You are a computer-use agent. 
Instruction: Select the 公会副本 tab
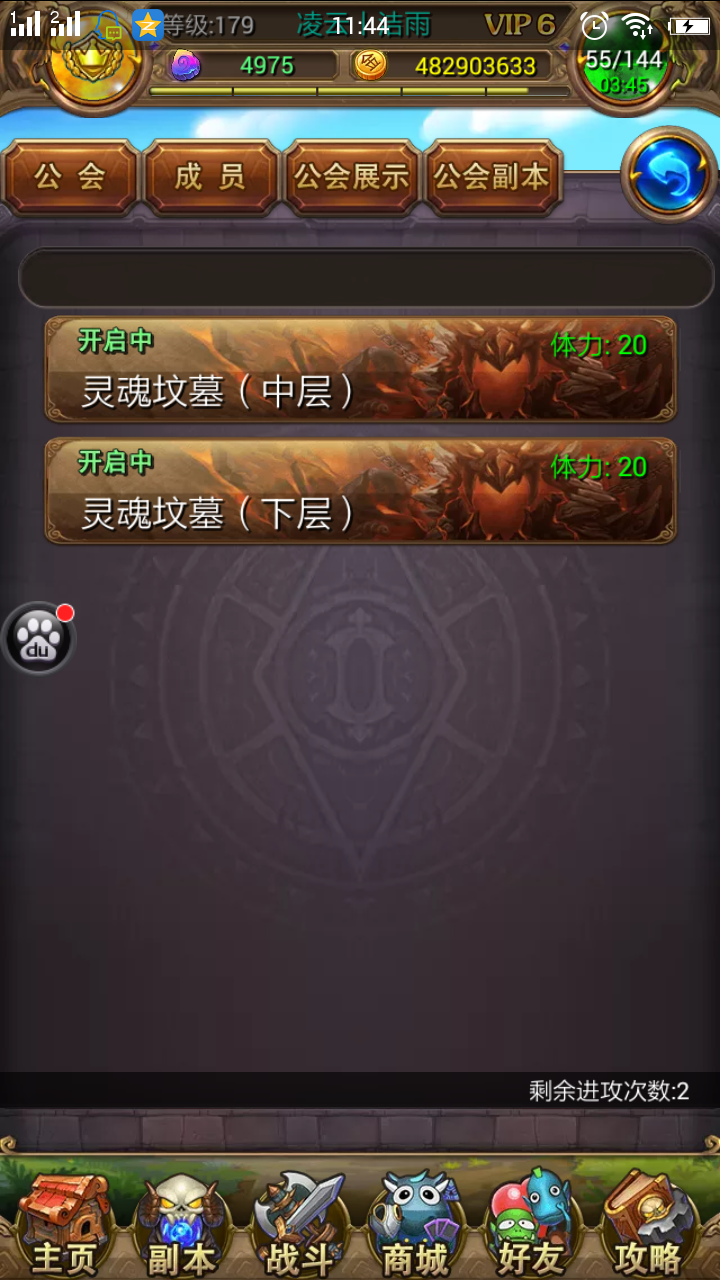pos(492,178)
